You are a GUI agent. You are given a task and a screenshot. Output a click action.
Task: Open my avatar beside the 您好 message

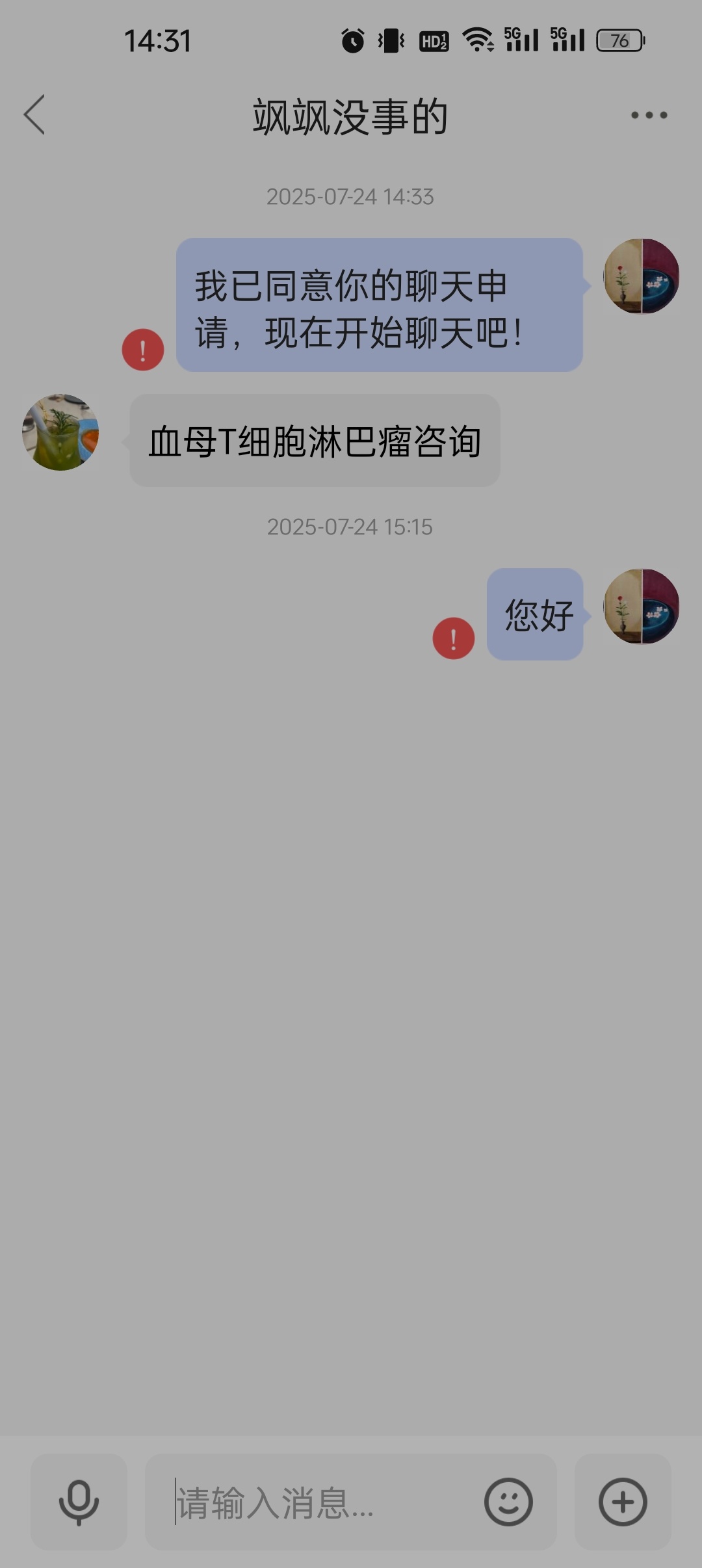[x=641, y=606]
